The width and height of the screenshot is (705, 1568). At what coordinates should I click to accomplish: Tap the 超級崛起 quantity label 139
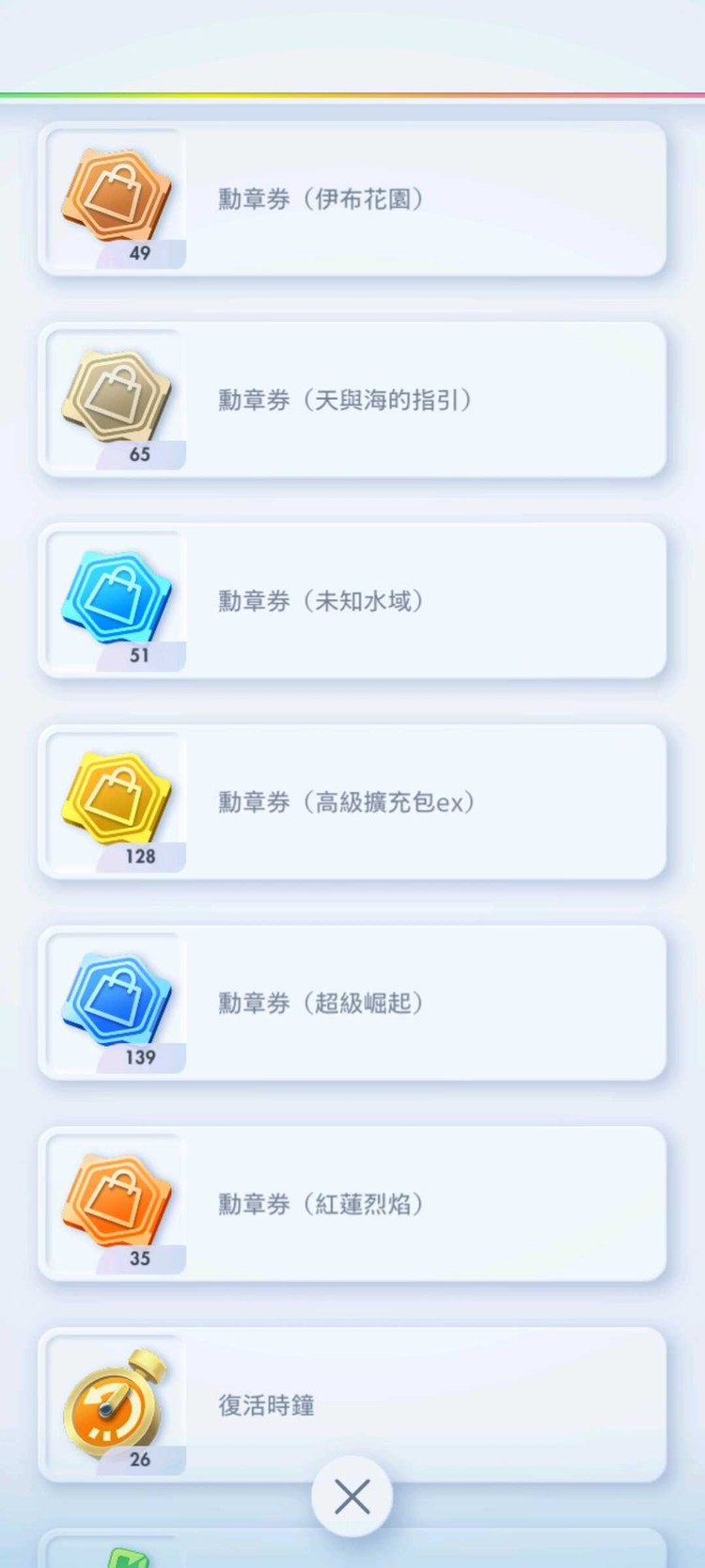coord(141,1057)
